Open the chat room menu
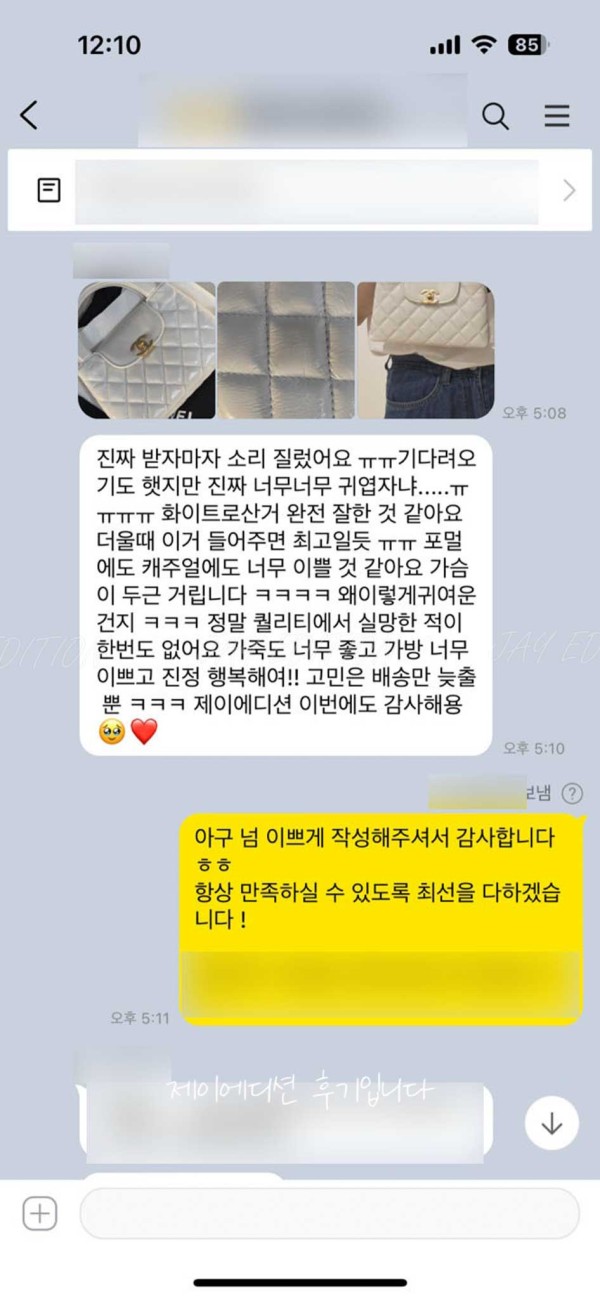600x1299 pixels. pyautogui.click(x=557, y=116)
